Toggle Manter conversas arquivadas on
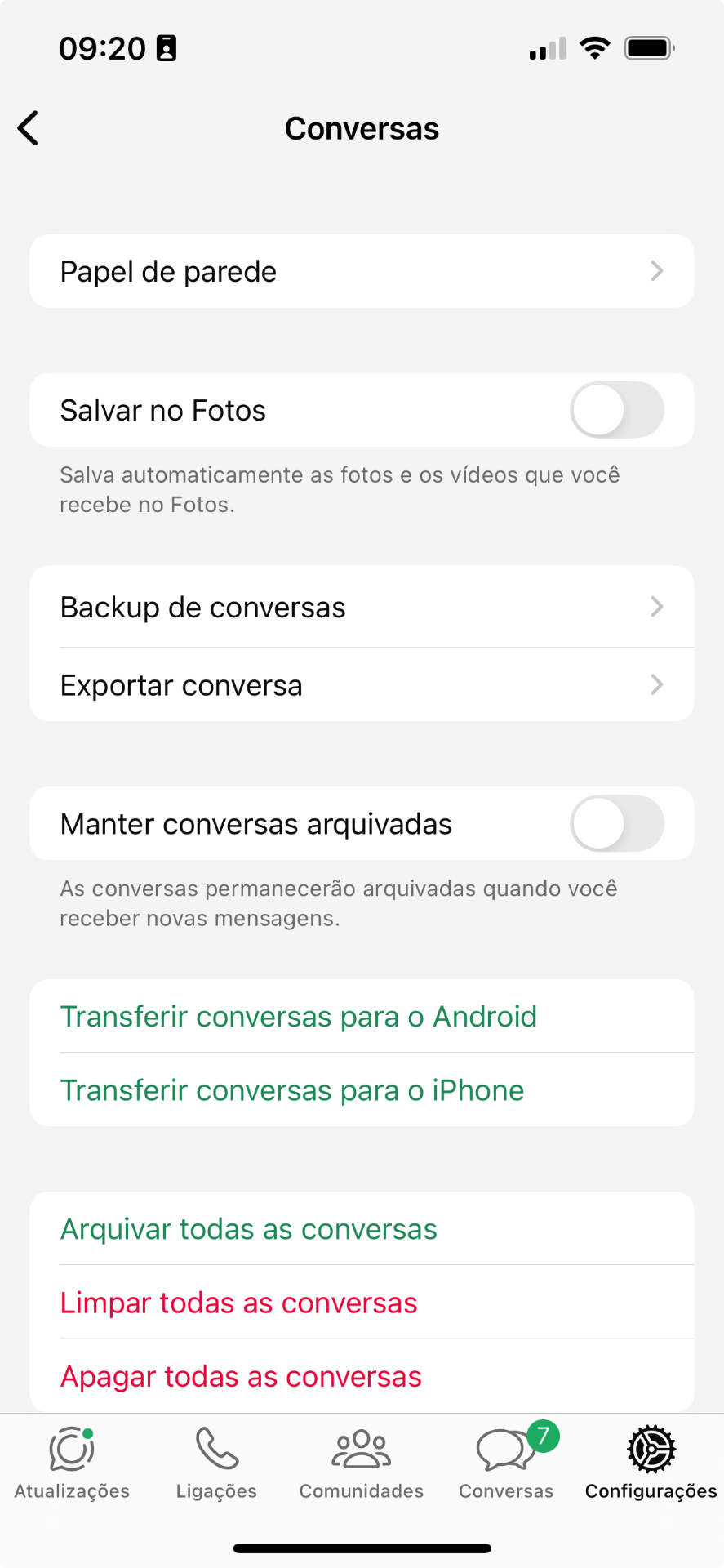This screenshot has height=1568, width=724. (616, 823)
